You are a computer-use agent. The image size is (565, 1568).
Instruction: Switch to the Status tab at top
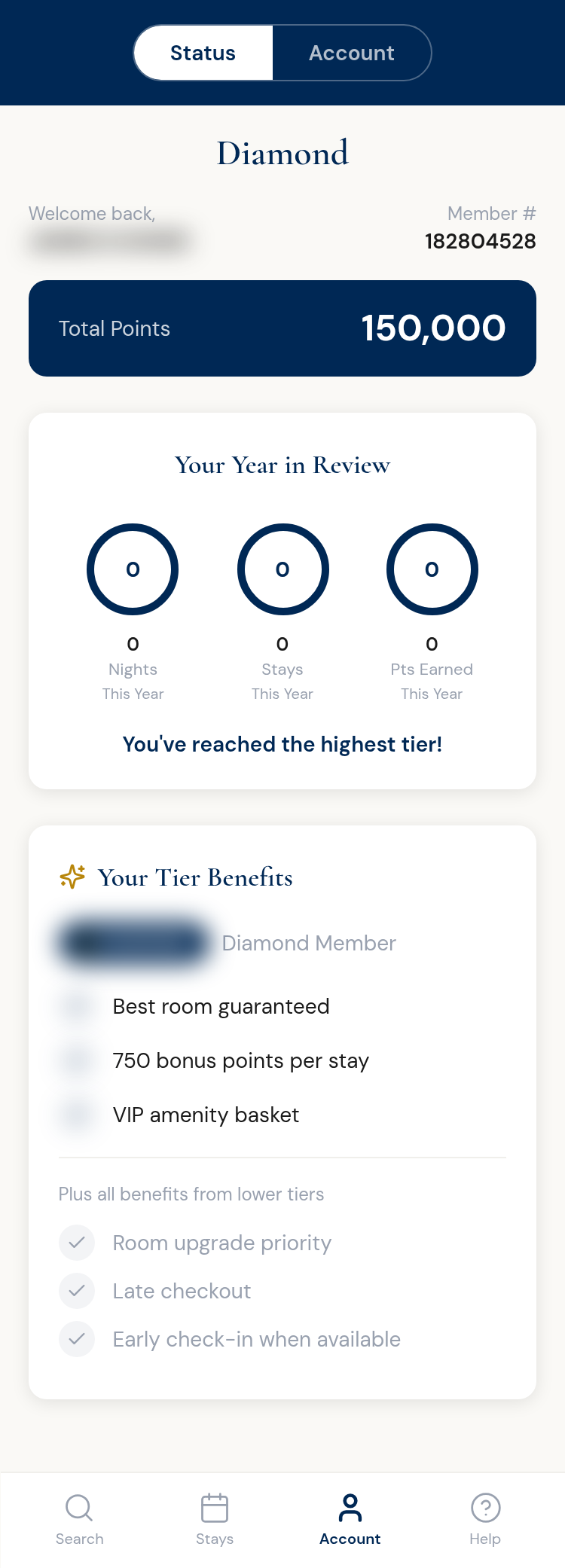coord(203,53)
